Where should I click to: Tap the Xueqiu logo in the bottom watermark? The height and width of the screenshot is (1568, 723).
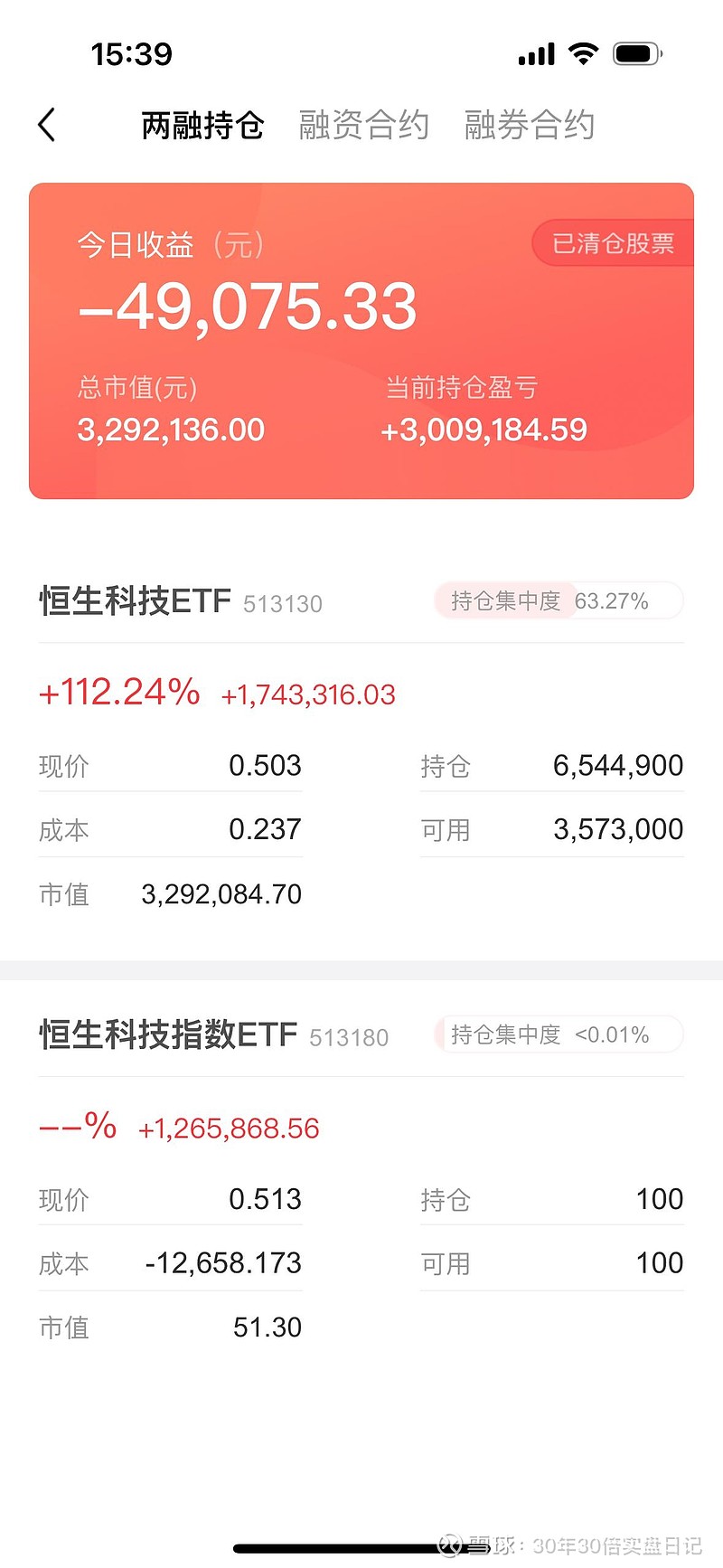pos(449,1542)
